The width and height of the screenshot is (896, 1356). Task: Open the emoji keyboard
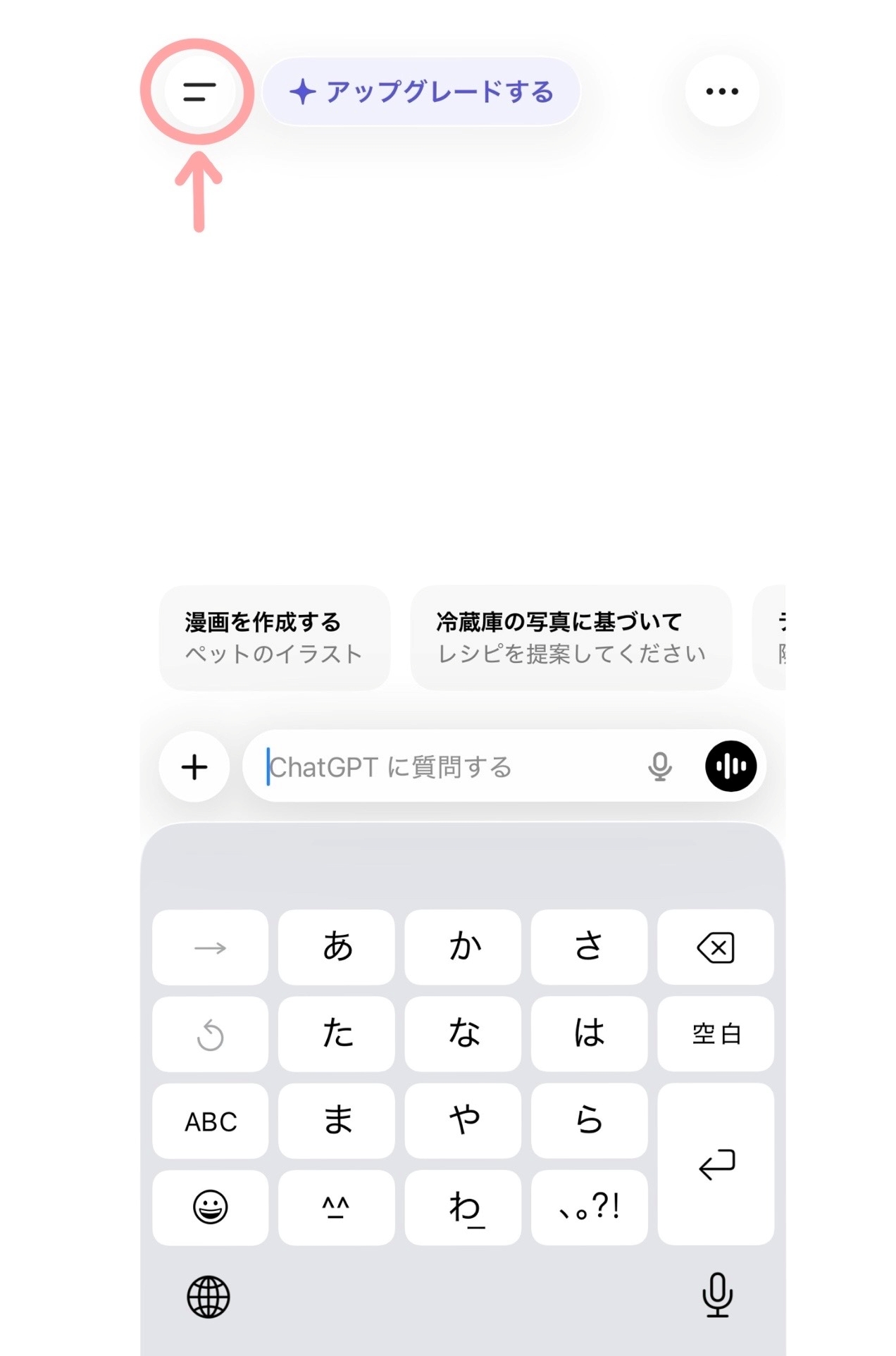click(211, 1207)
